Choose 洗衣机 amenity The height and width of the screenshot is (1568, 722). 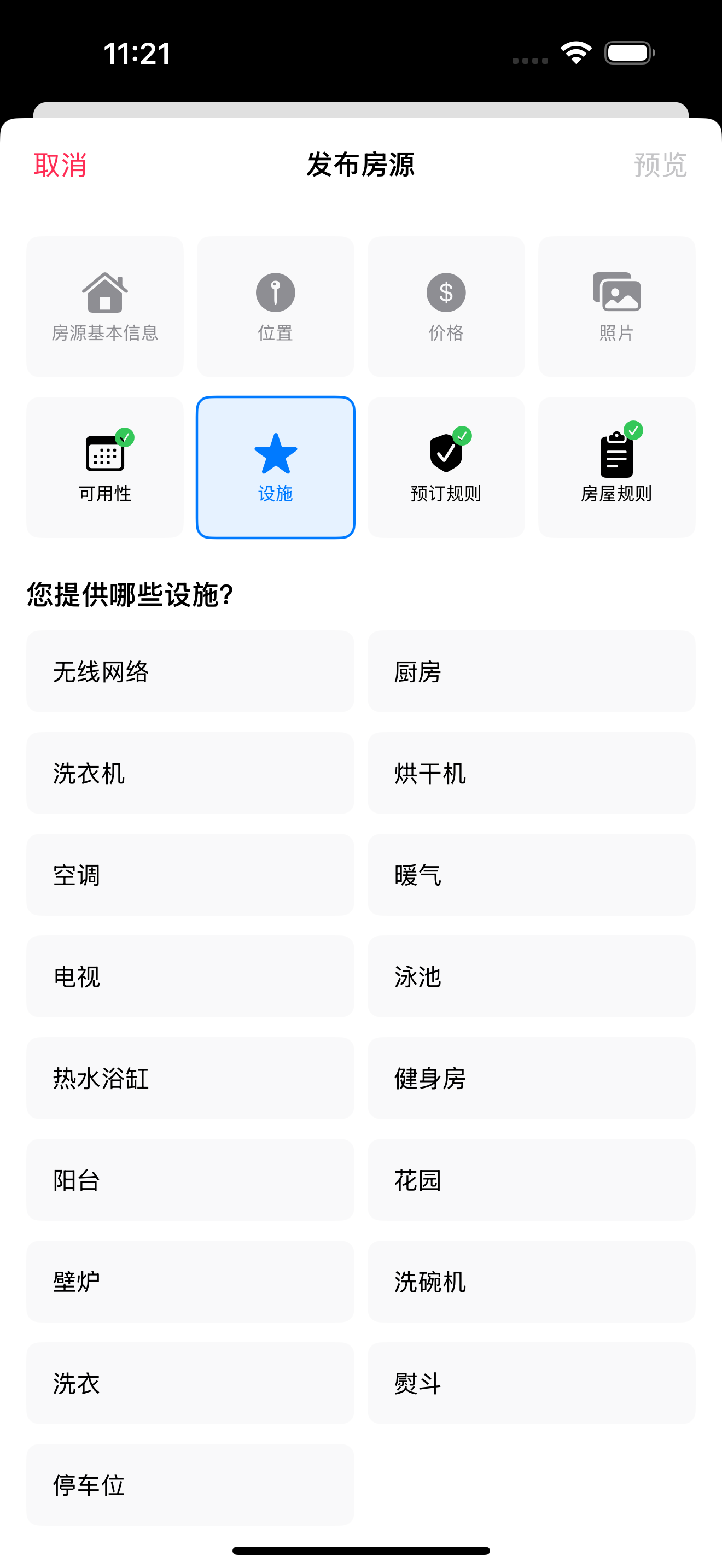click(x=190, y=773)
